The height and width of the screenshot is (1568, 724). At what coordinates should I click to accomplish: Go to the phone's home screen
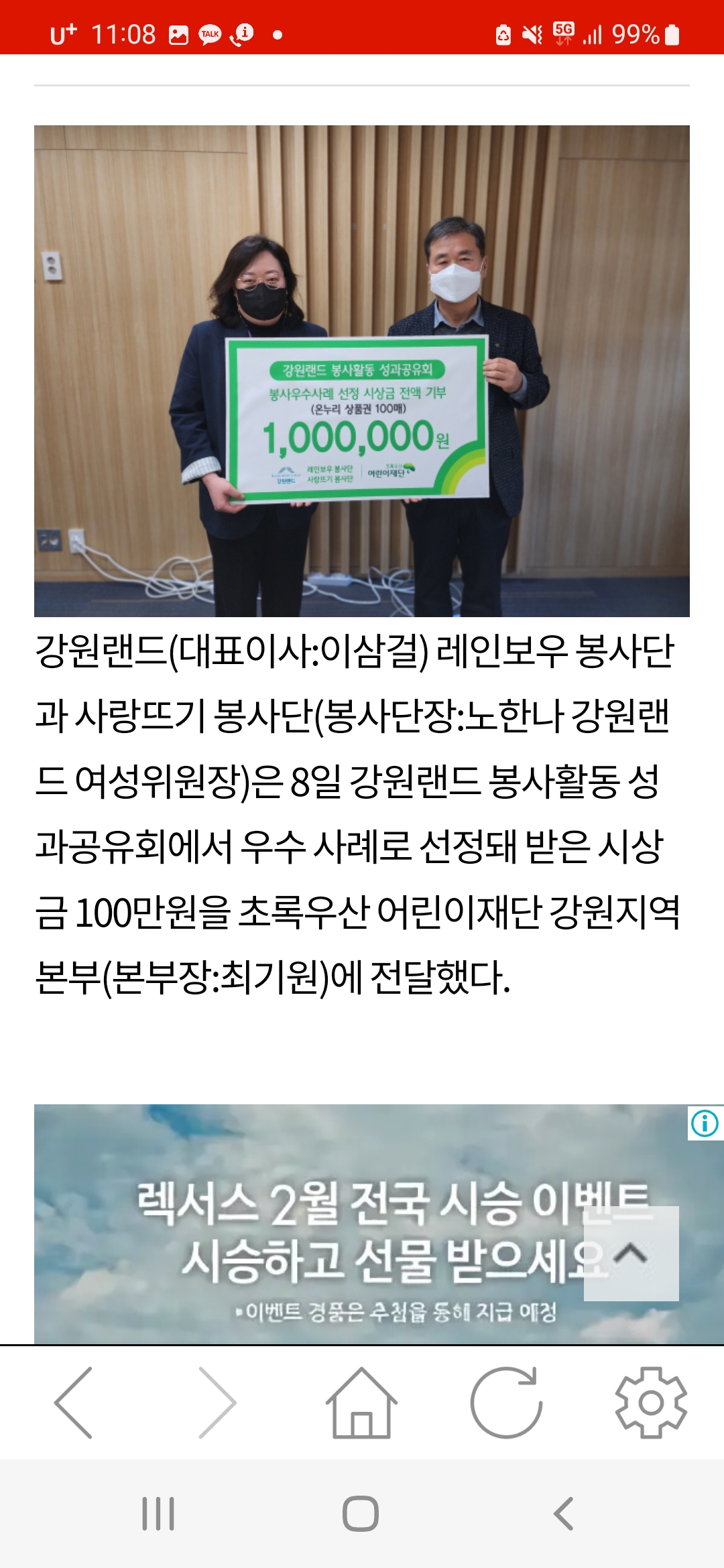pos(361,1514)
